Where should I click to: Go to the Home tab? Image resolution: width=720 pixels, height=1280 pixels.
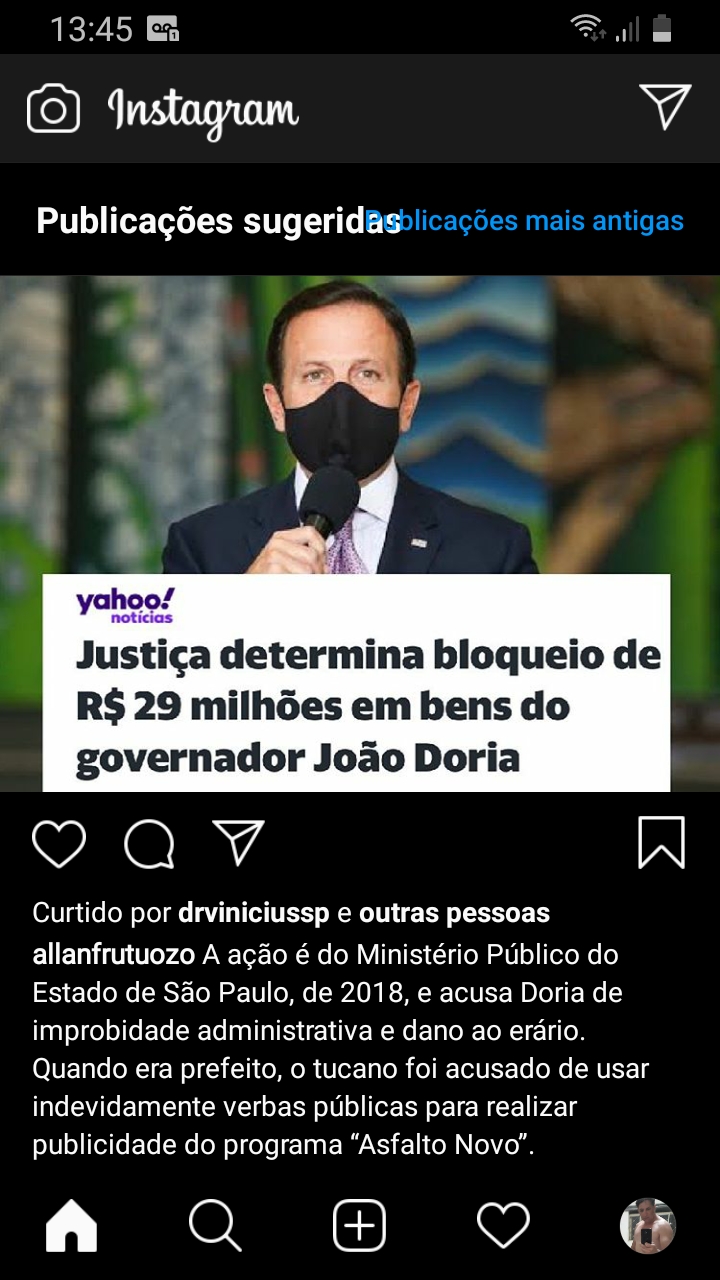[72, 1225]
